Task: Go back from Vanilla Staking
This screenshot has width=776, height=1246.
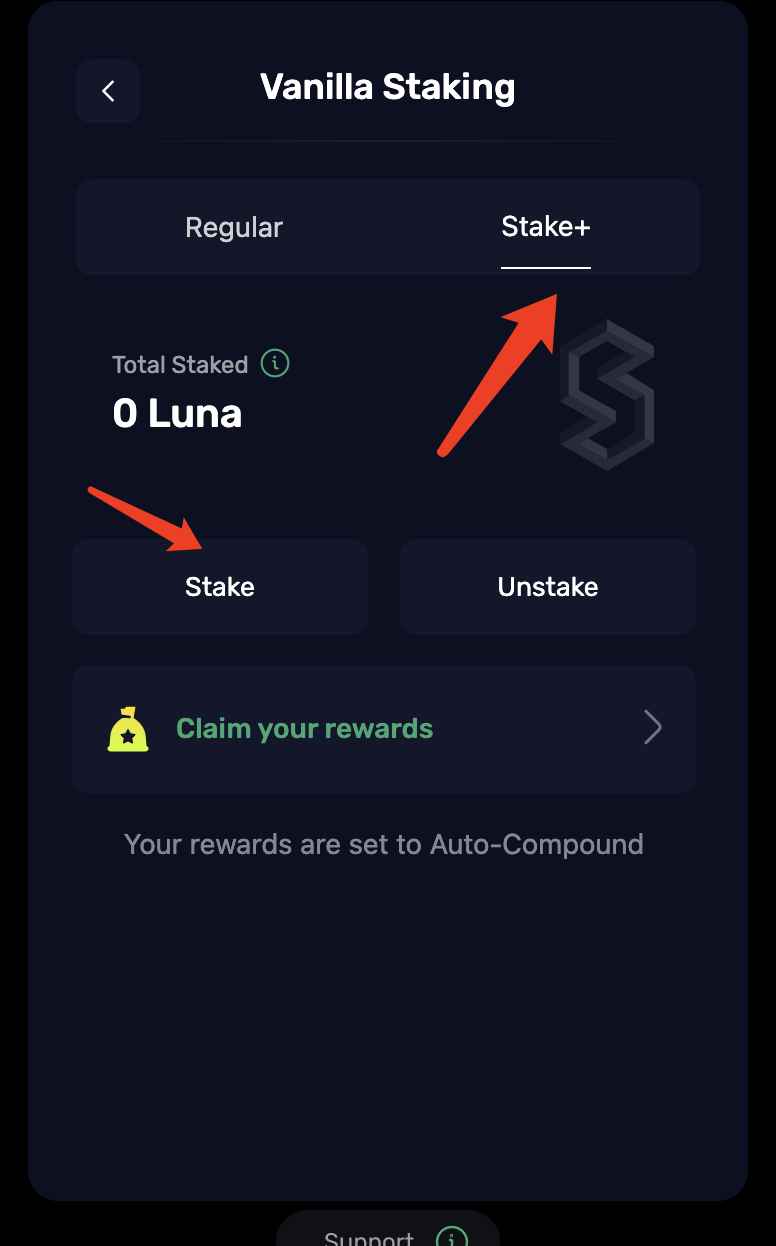Action: (108, 91)
